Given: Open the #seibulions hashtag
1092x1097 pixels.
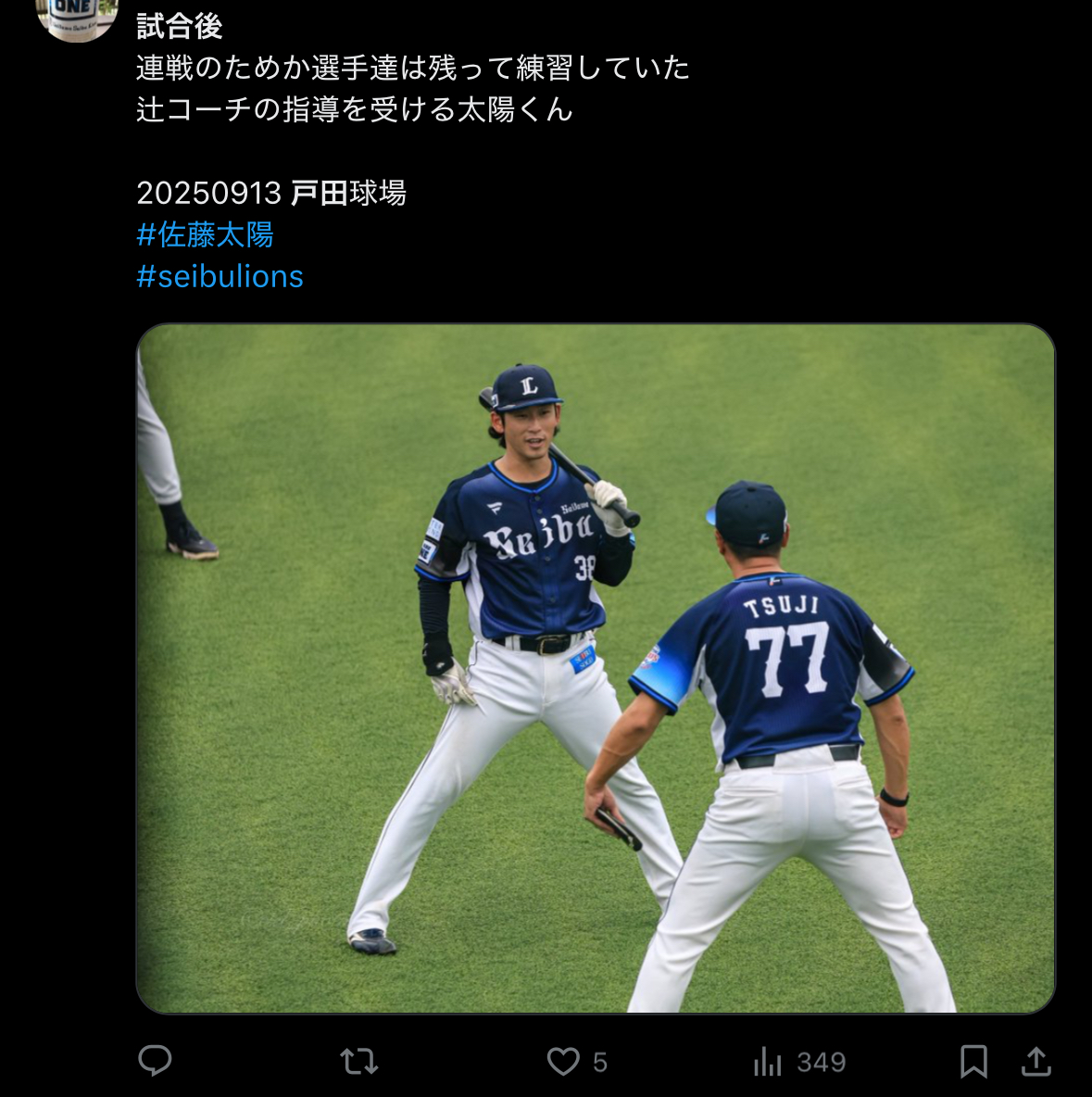Looking at the screenshot, I should (x=220, y=277).
